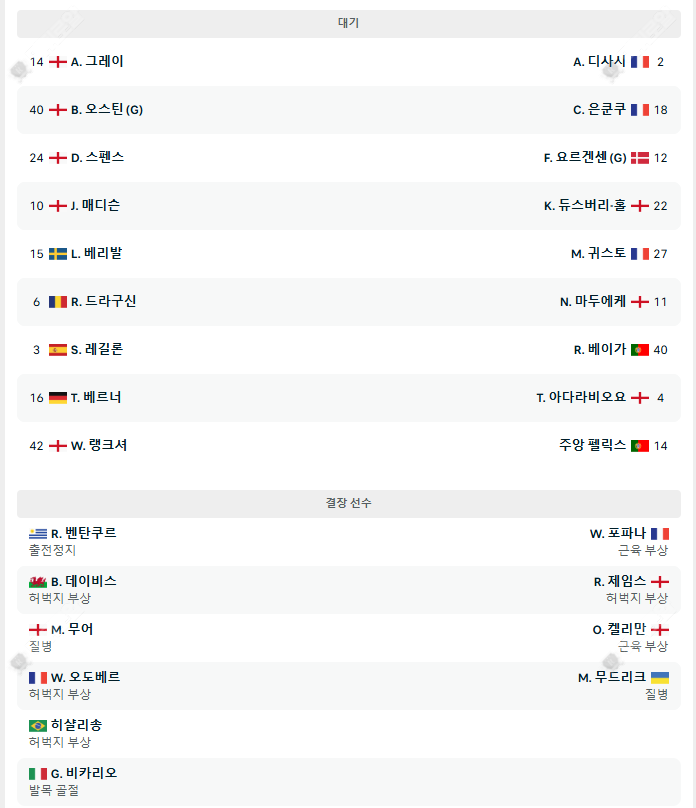Viewport: 696px width, 808px height.
Task: Open G. 비카리오's profile
Action: tap(84, 774)
